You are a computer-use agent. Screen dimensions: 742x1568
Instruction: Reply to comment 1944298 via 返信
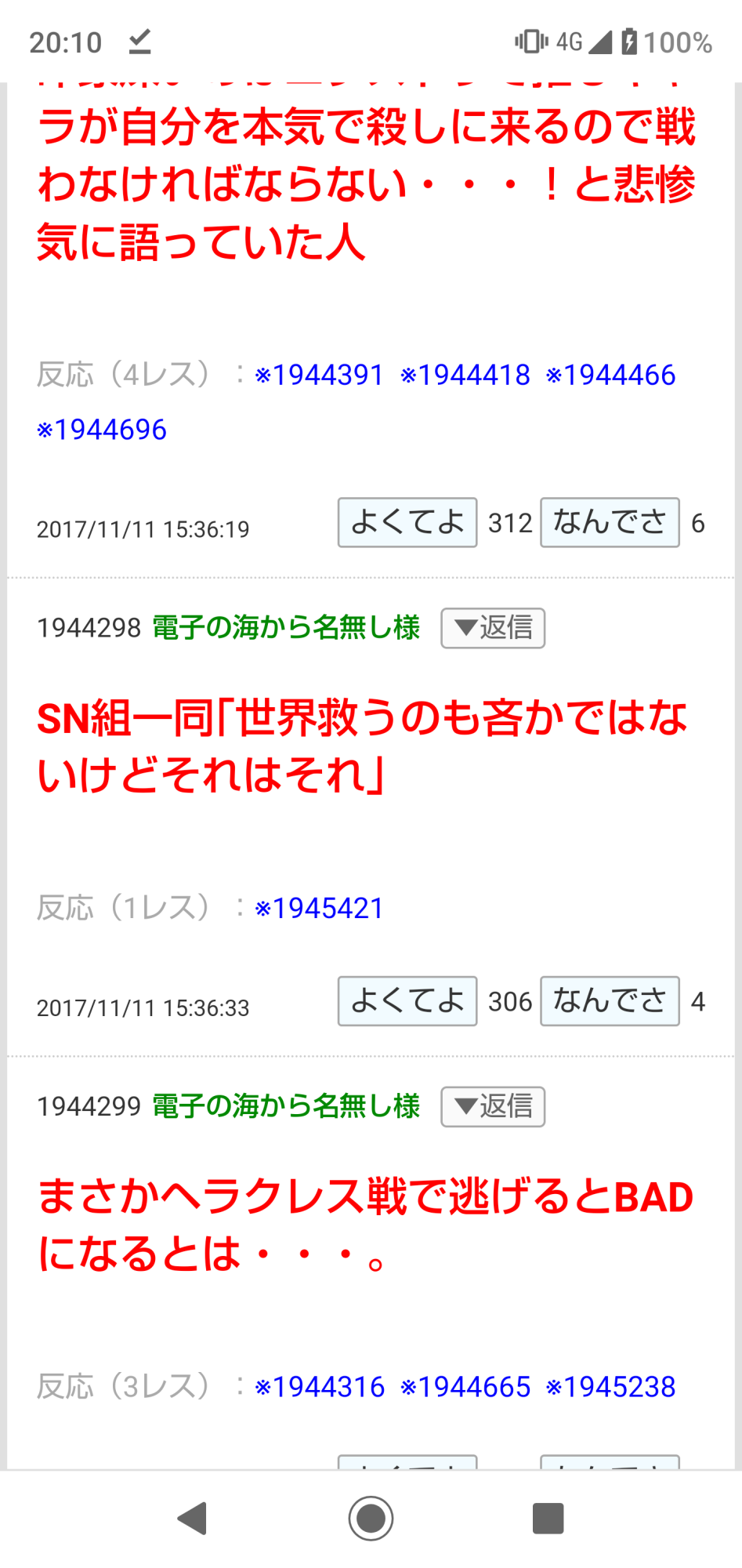tap(493, 628)
